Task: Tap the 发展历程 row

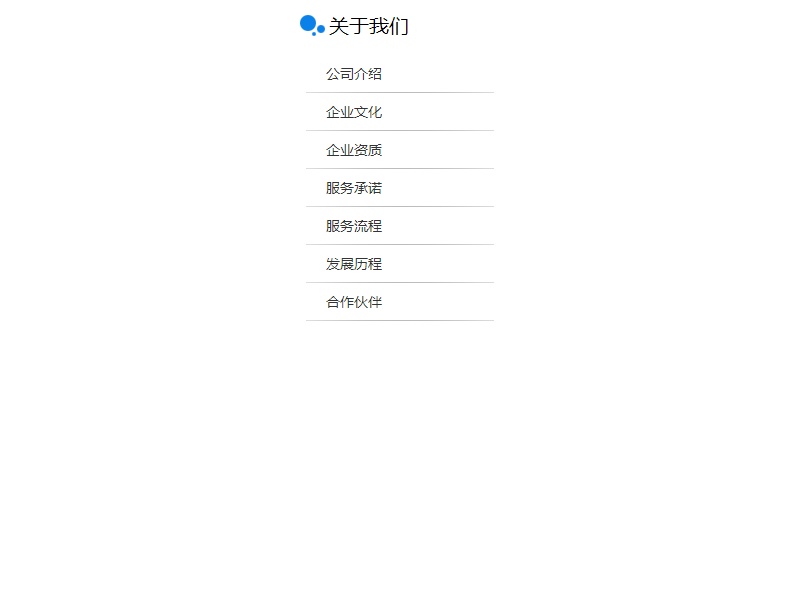Action: coord(354,264)
